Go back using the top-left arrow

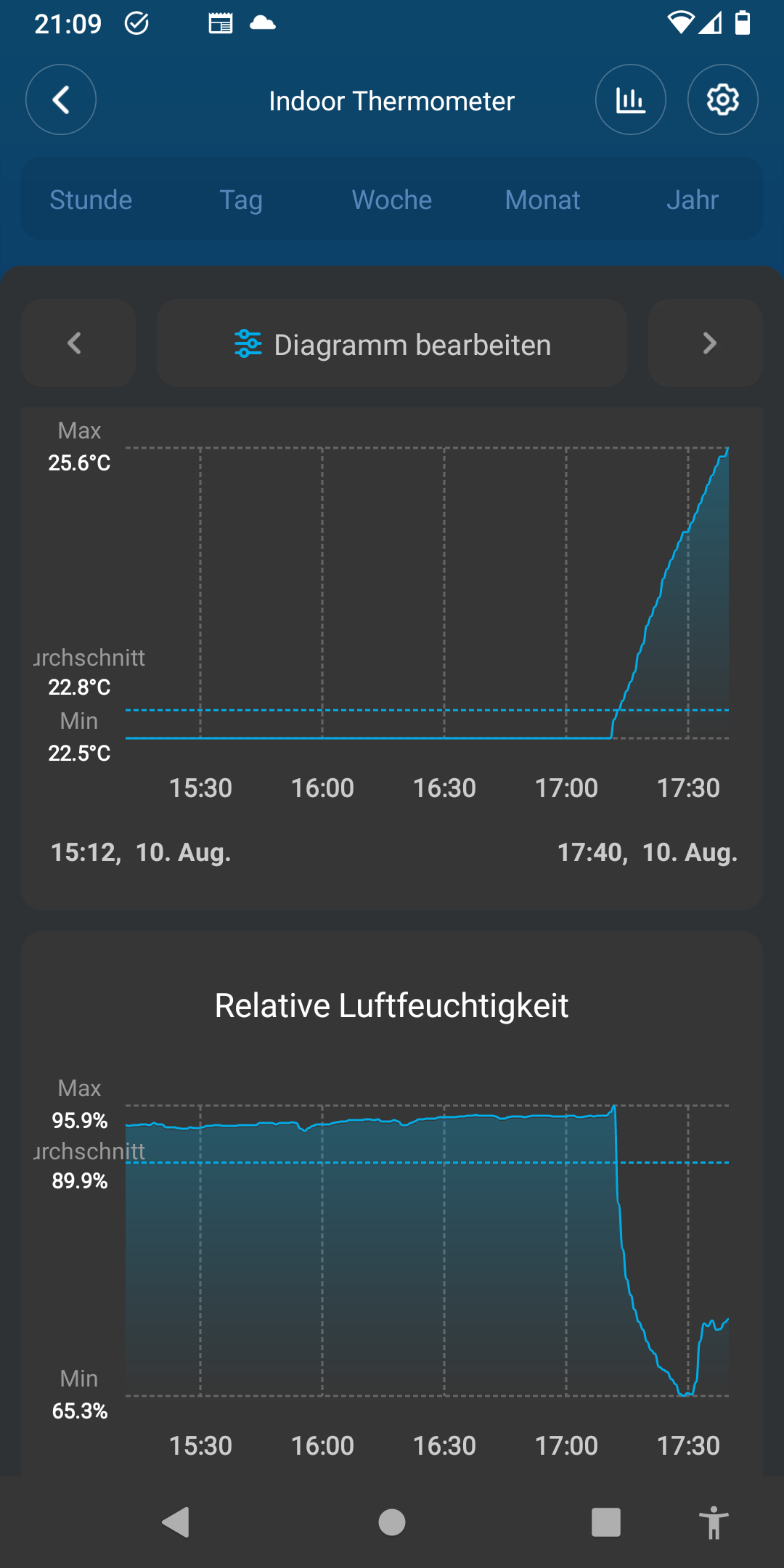click(61, 99)
